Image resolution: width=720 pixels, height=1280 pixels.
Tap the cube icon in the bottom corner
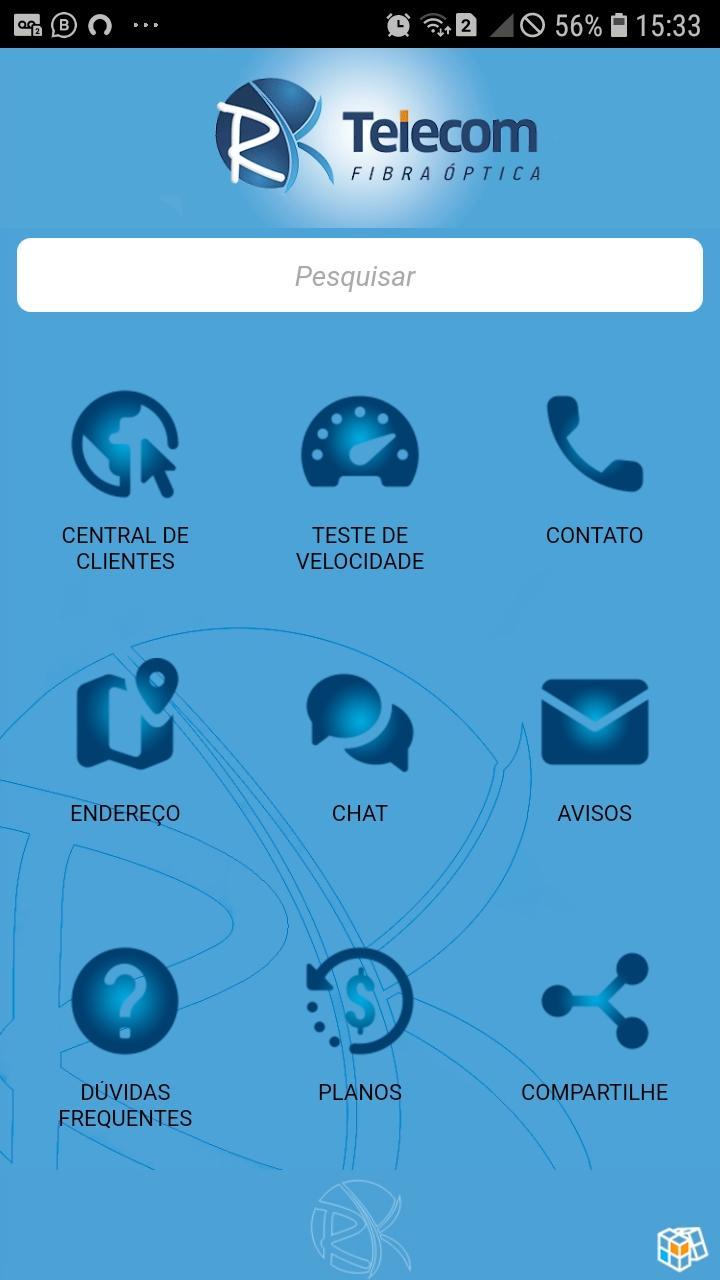681,1247
